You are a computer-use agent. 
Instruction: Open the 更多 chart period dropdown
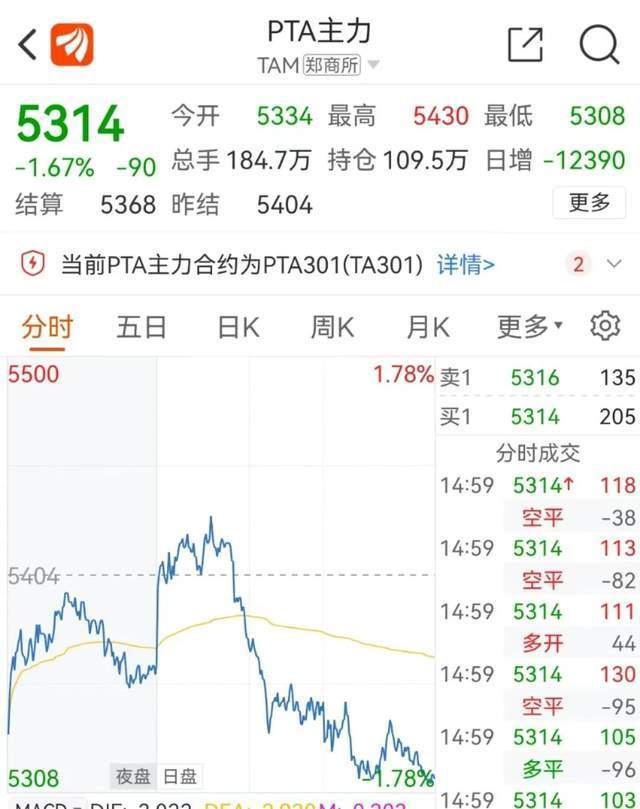[x=530, y=327]
